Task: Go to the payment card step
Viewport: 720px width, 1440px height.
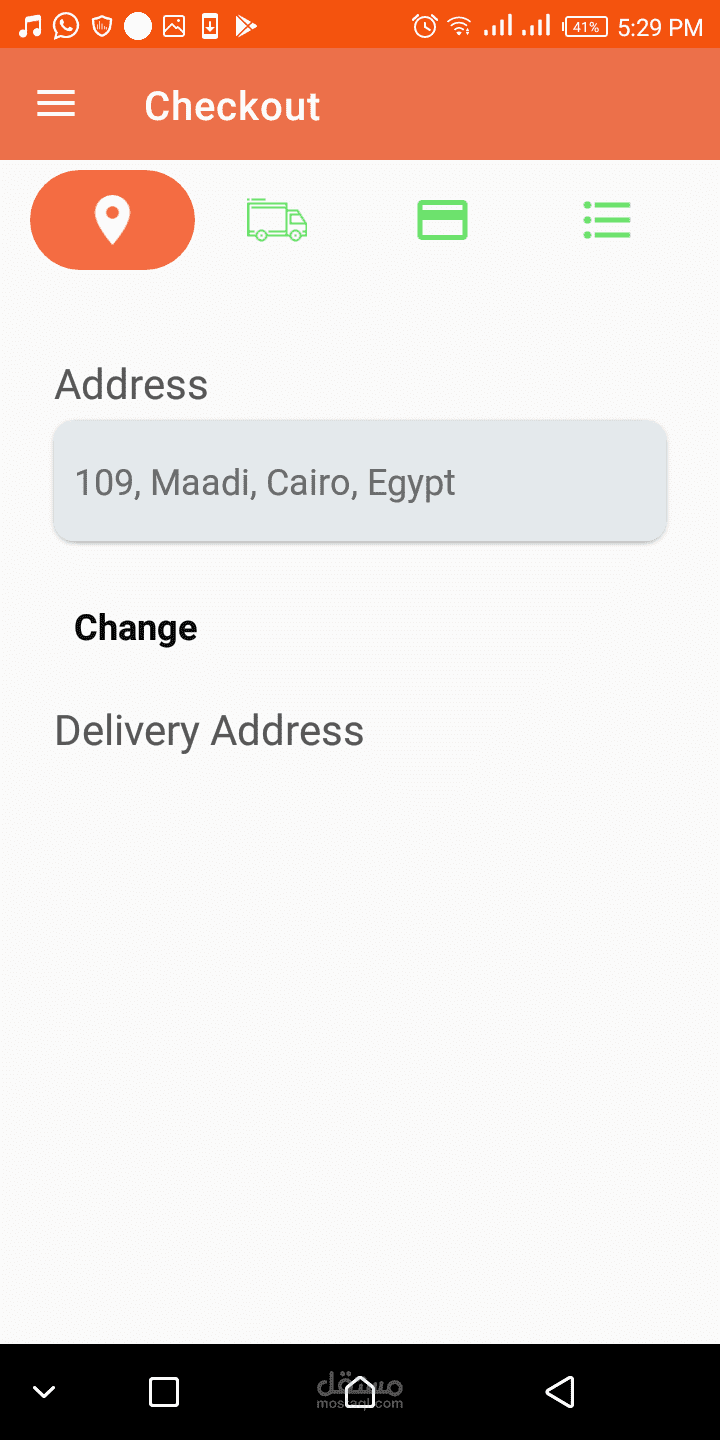Action: pyautogui.click(x=442, y=220)
